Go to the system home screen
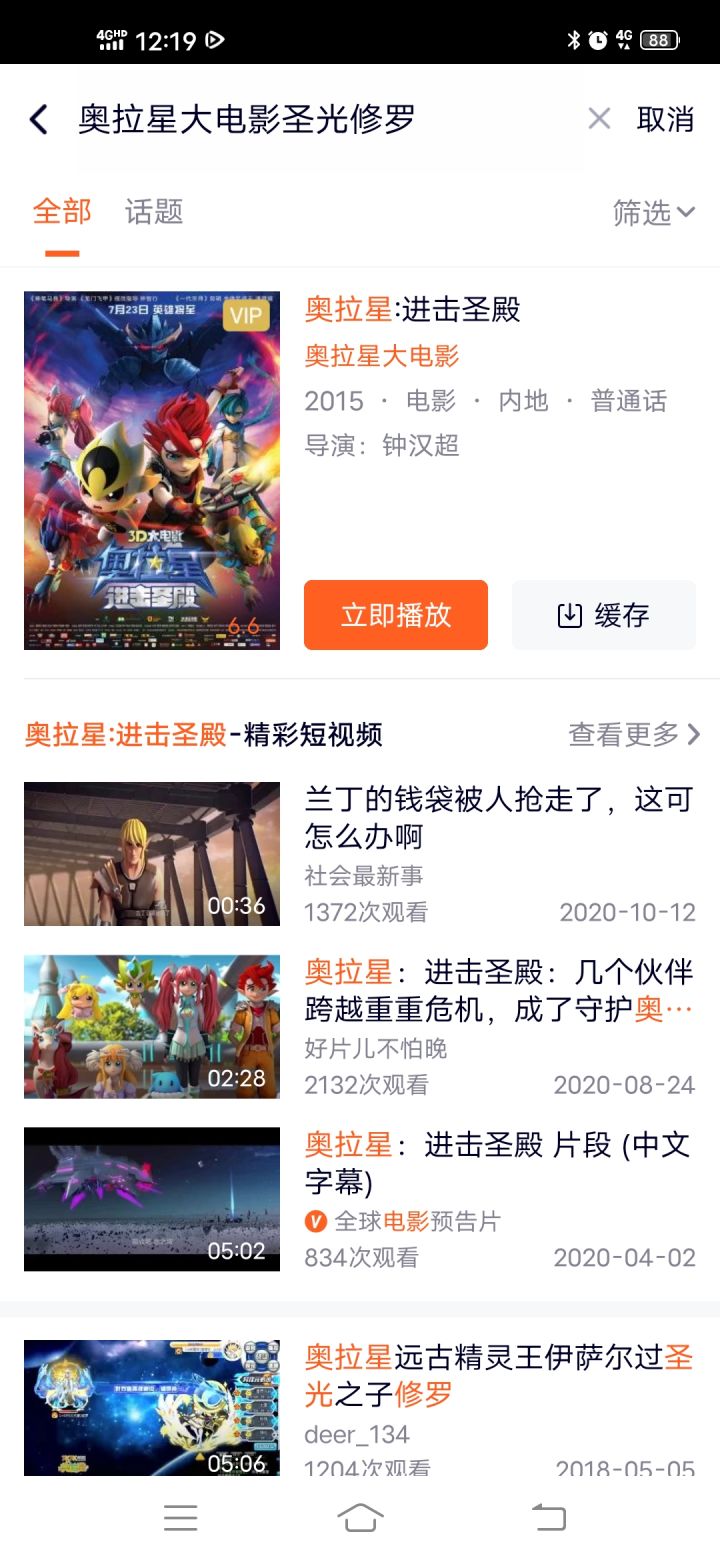720x1560 pixels. (360, 1518)
